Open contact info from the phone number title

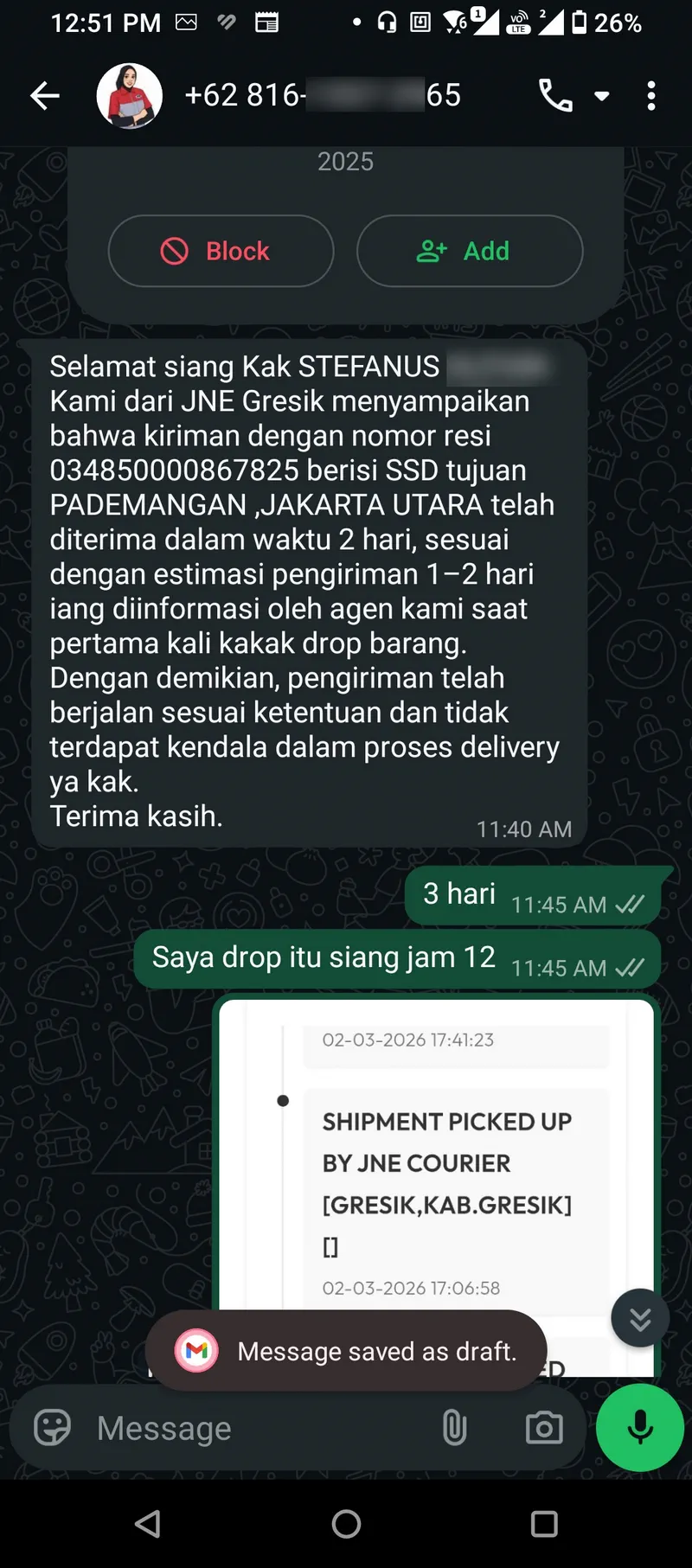click(323, 96)
